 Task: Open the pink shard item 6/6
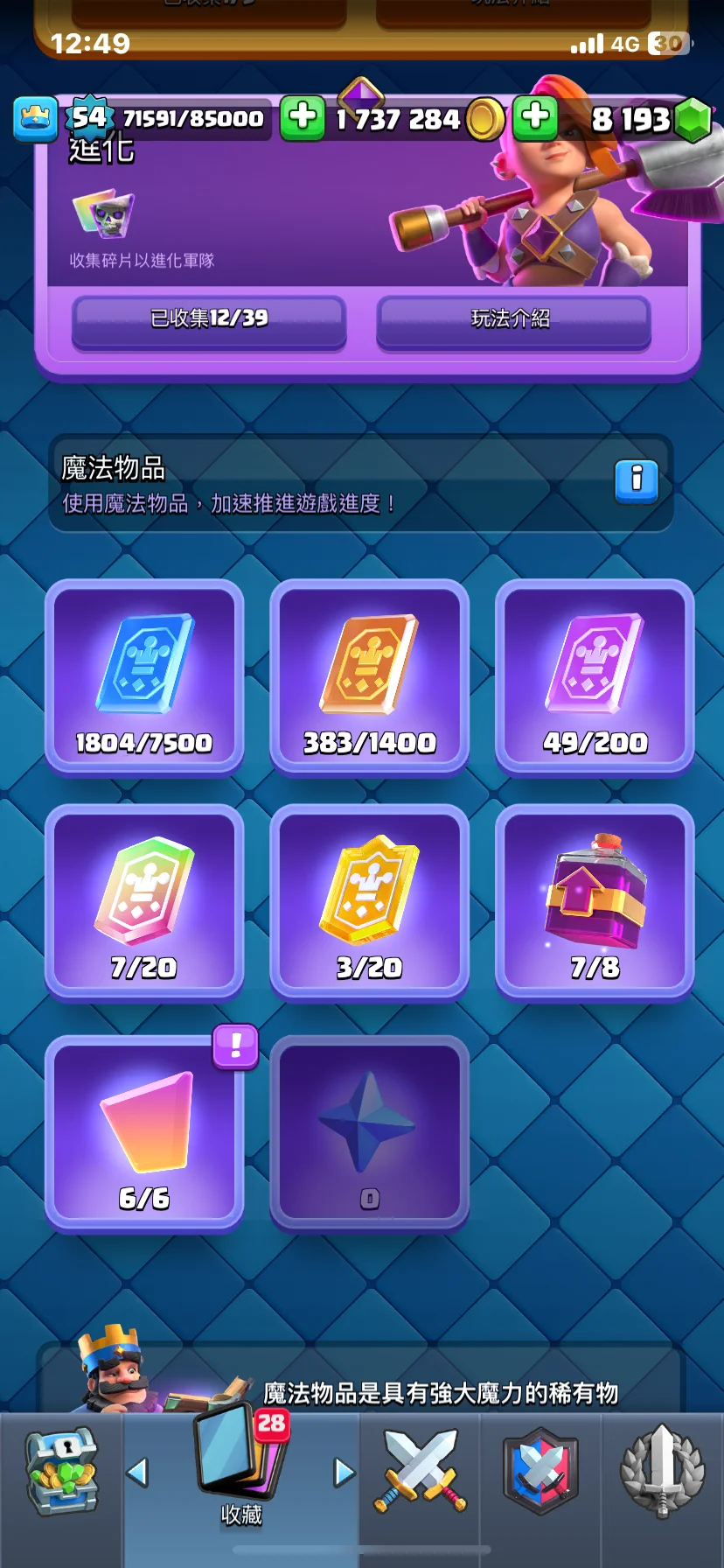click(x=144, y=1133)
